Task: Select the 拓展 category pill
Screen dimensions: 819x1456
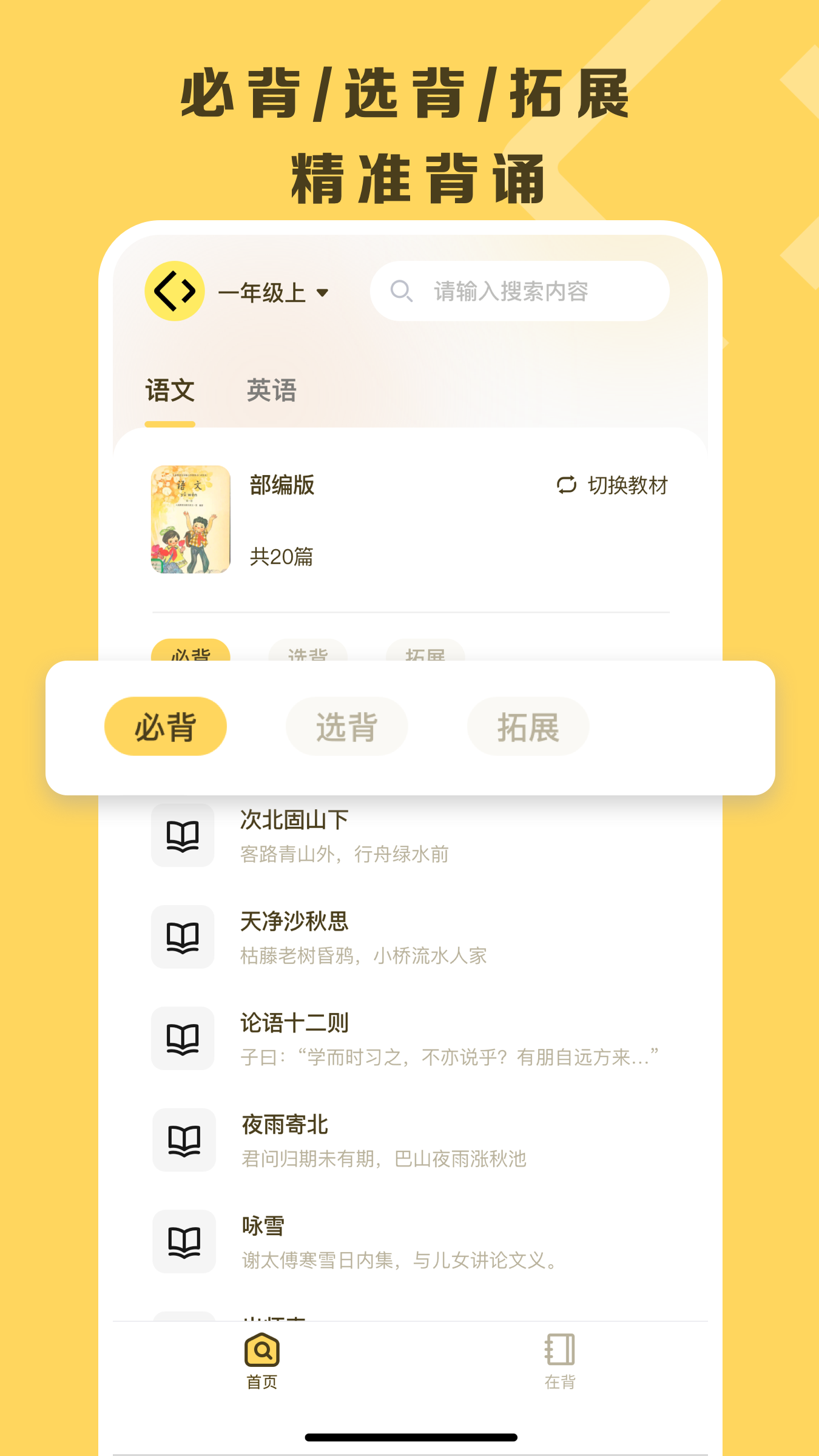Action: [x=527, y=726]
